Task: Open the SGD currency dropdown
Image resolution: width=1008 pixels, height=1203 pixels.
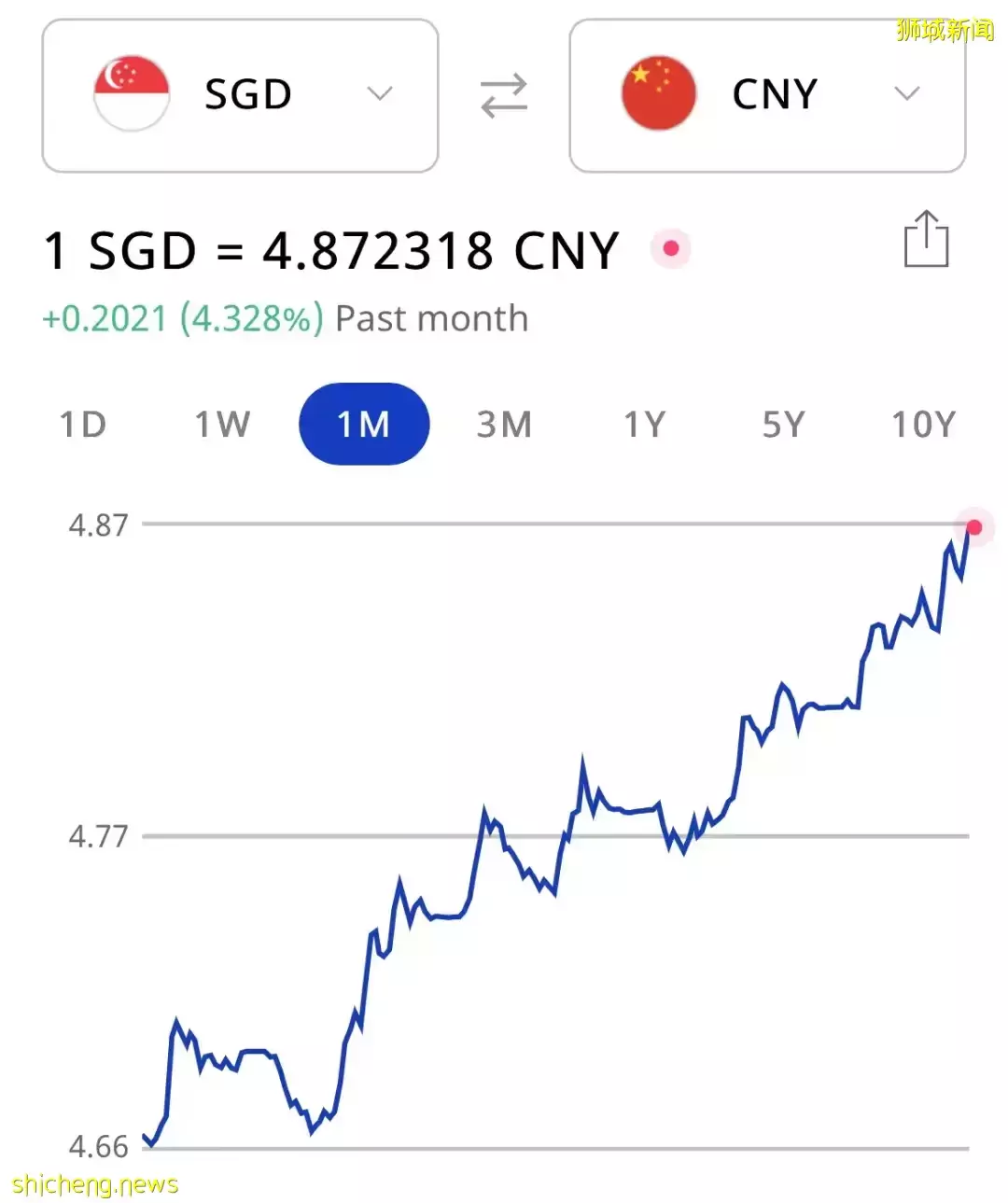Action: 240,95
